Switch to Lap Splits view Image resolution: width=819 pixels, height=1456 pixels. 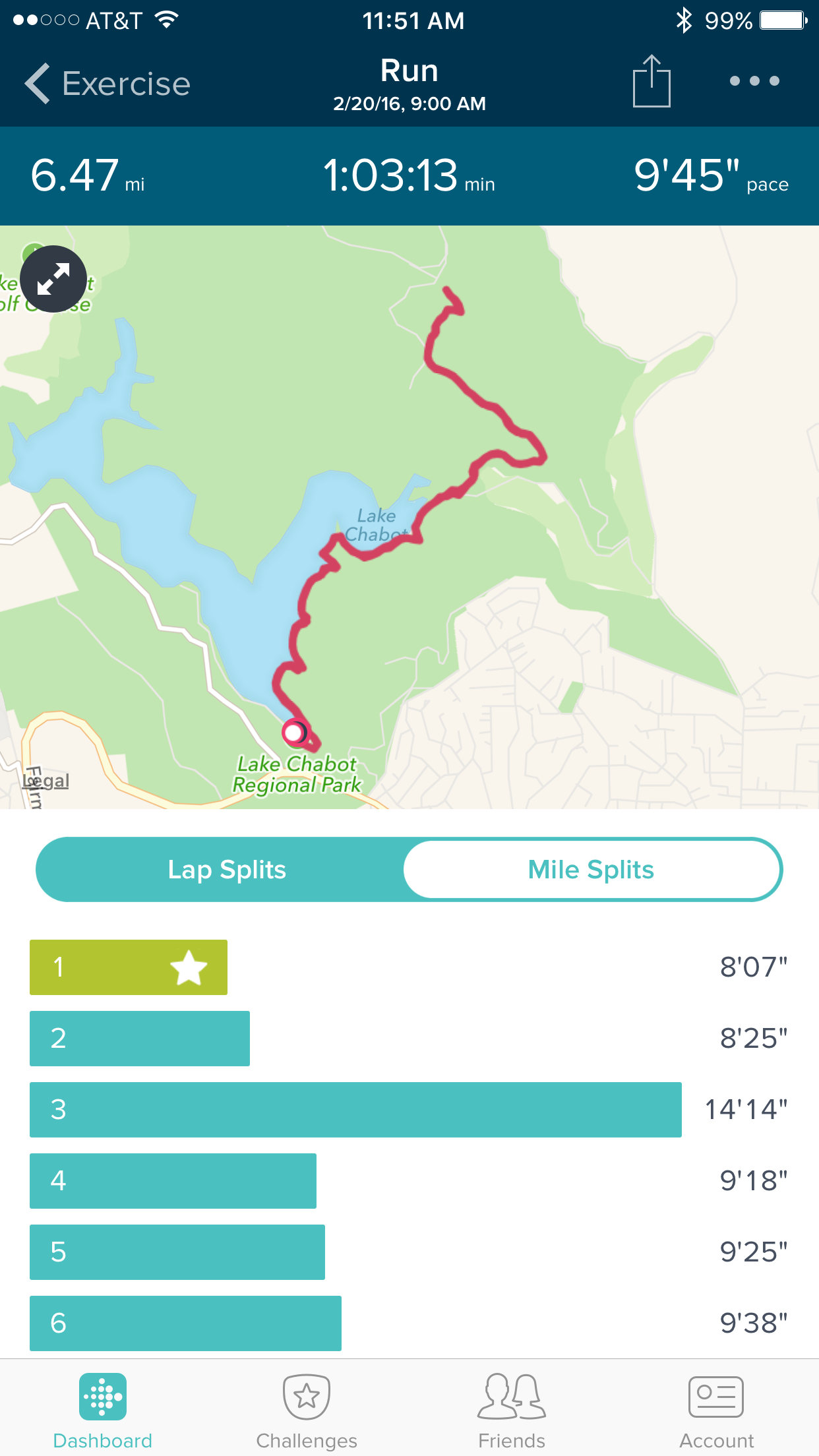click(226, 869)
